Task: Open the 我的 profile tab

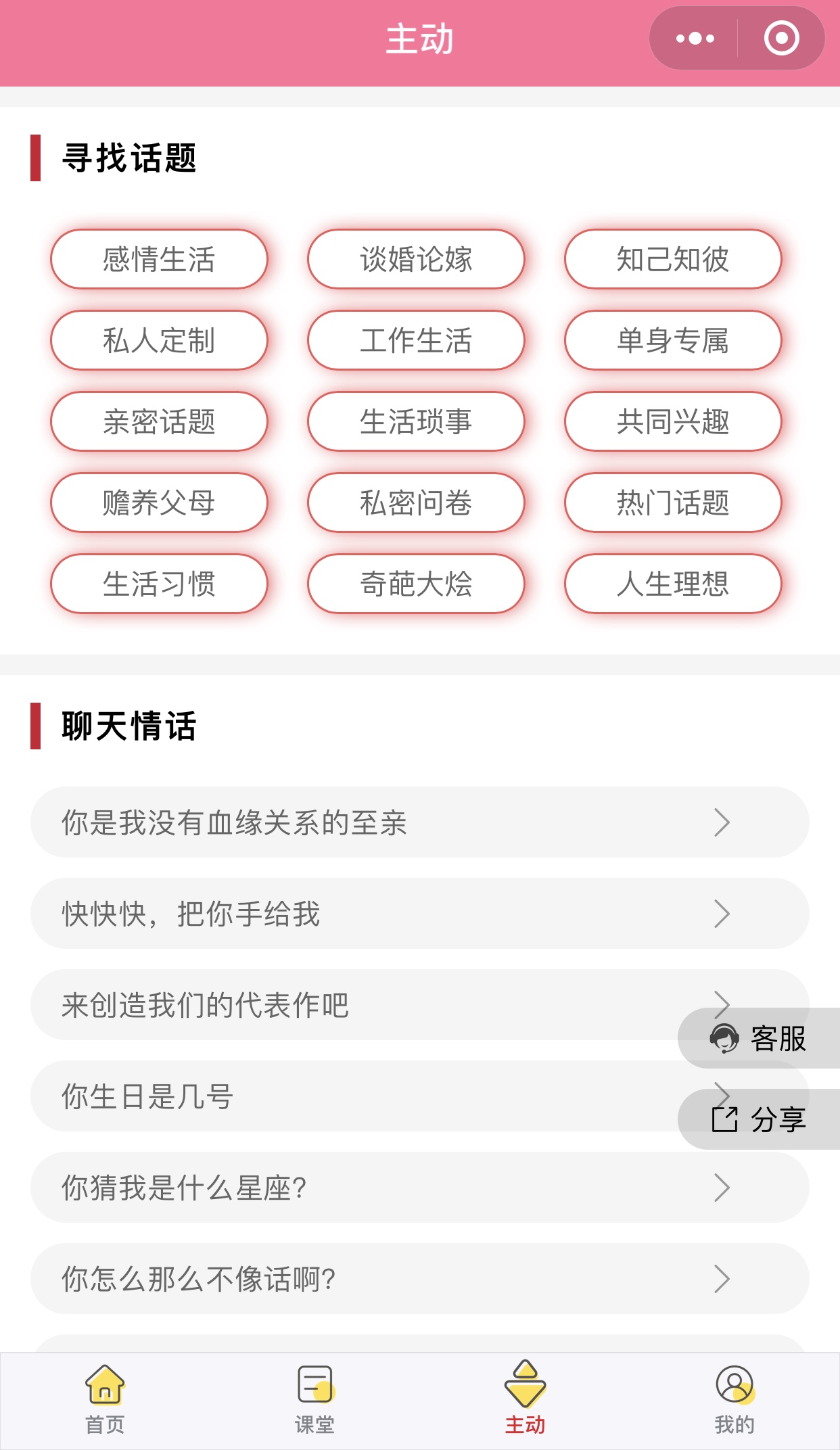Action: click(x=734, y=1400)
